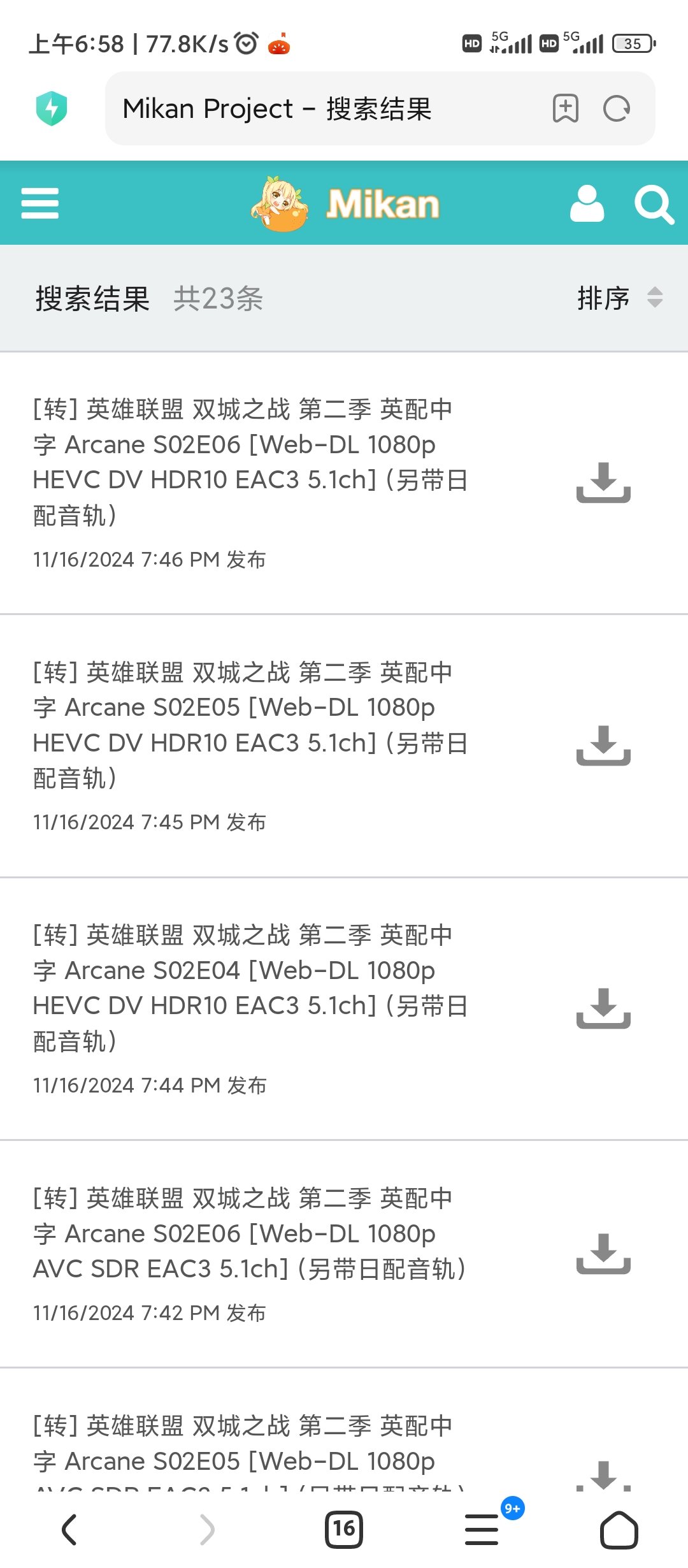Open Arcane S02E06 AVC SDR result
The height and width of the screenshot is (1568, 688).
[x=251, y=1233]
